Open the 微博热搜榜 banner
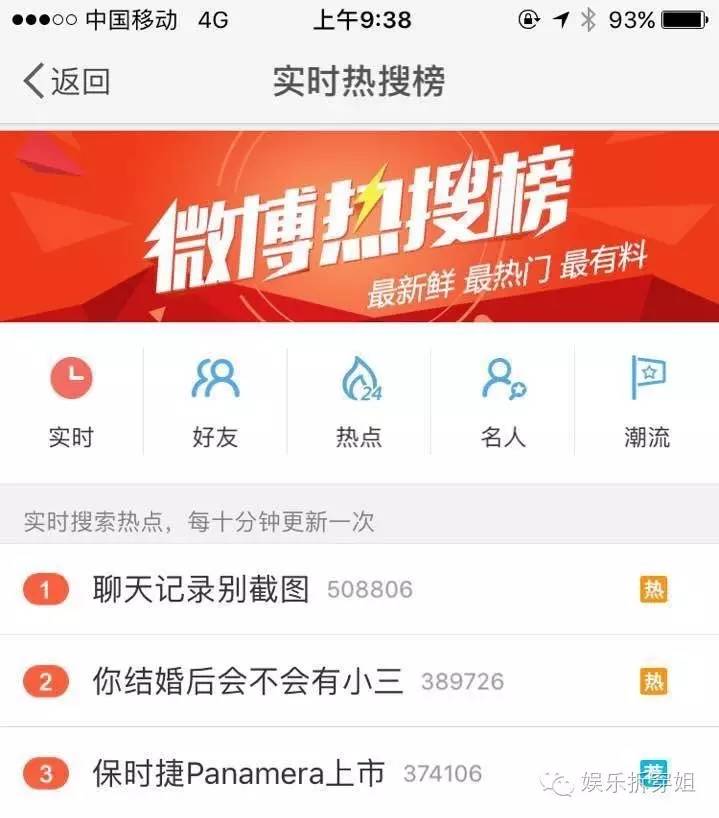Viewport: 719px width, 818px height. click(x=359, y=226)
